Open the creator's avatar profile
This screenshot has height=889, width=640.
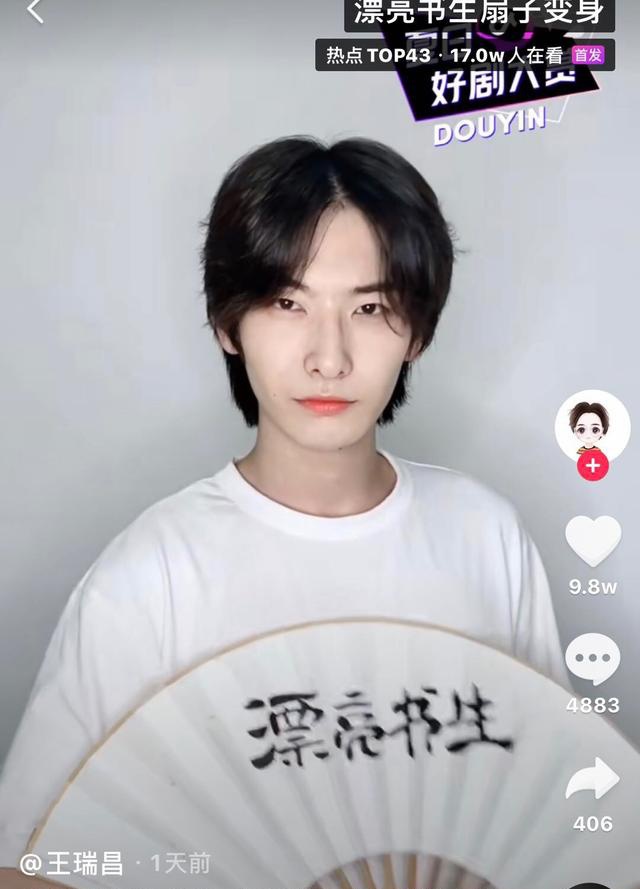[x=592, y=424]
